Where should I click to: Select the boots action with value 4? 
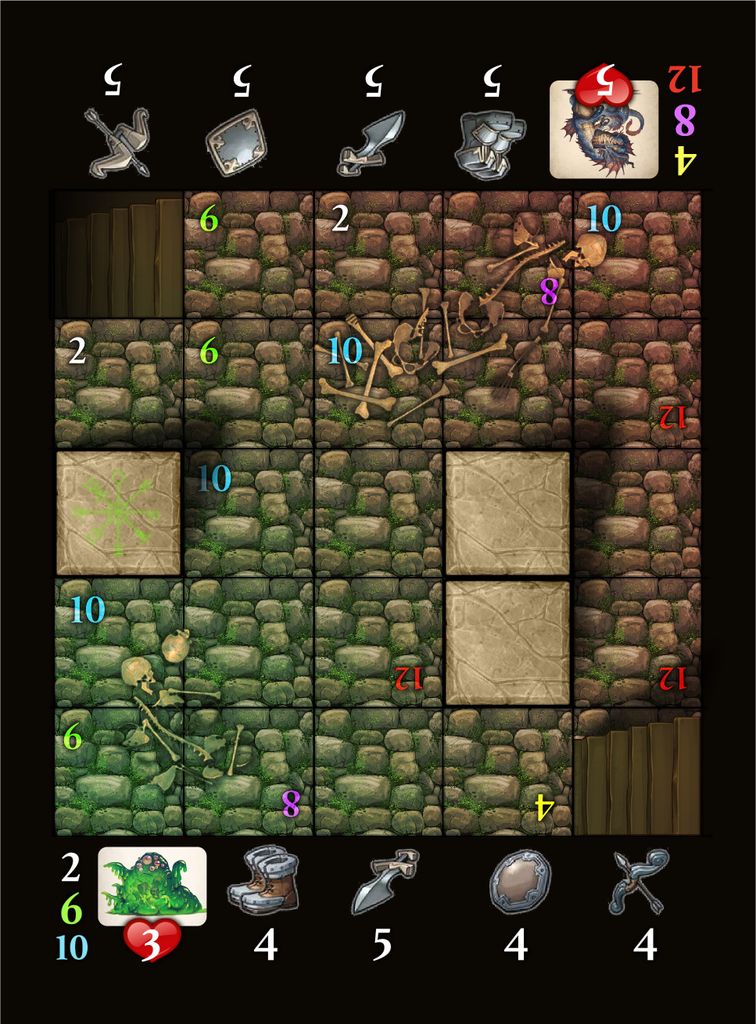pyautogui.click(x=263, y=881)
